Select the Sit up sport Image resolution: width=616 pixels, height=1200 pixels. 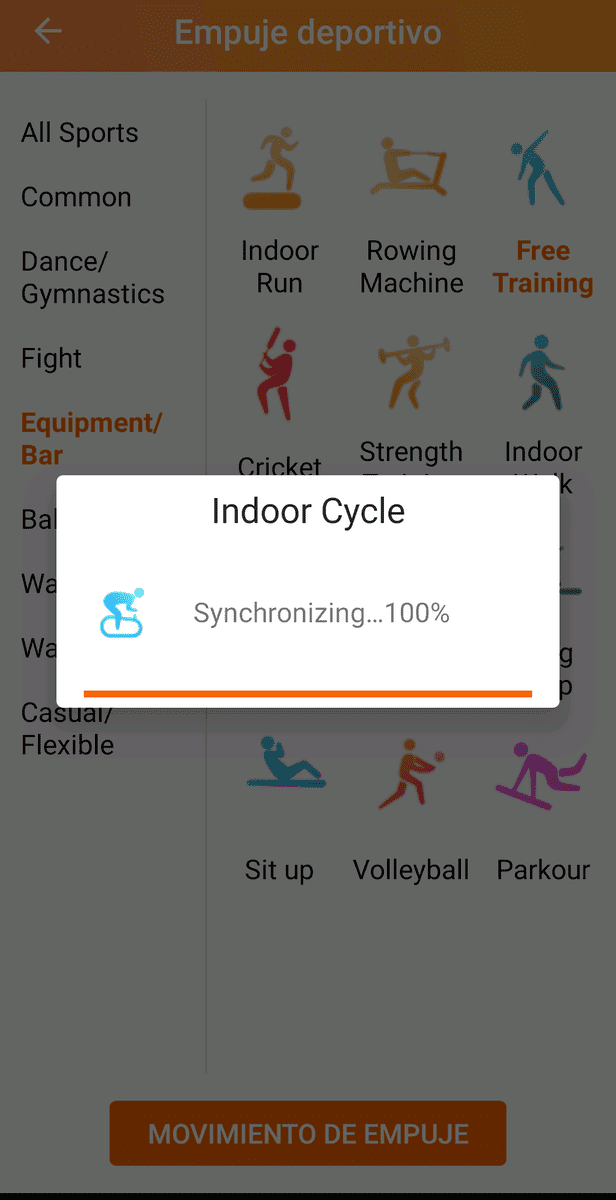pyautogui.click(x=279, y=810)
